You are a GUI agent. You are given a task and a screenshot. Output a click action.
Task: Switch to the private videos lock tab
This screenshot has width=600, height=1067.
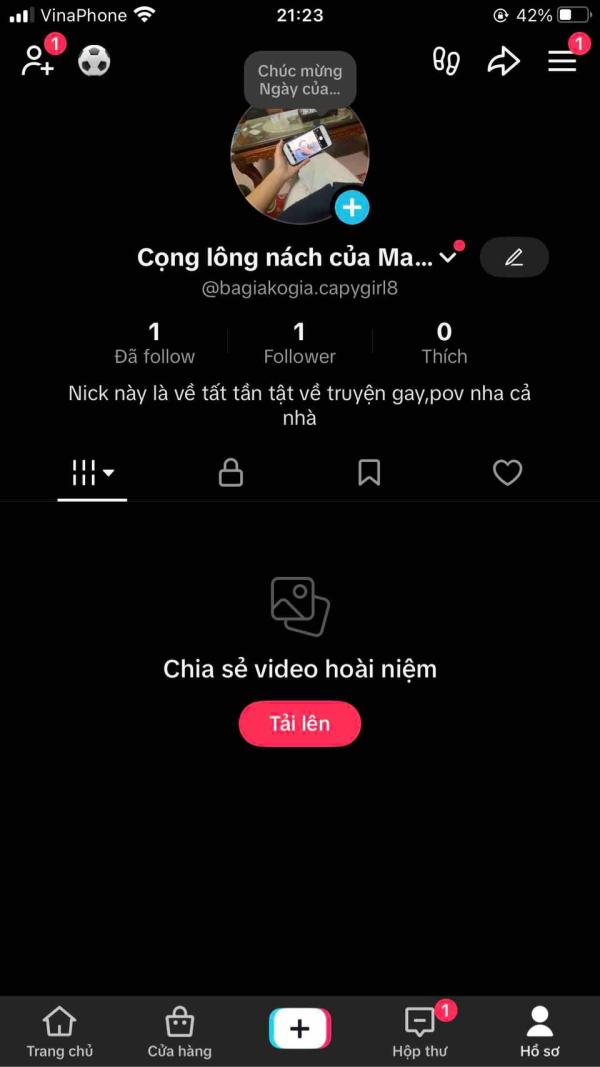coord(231,472)
